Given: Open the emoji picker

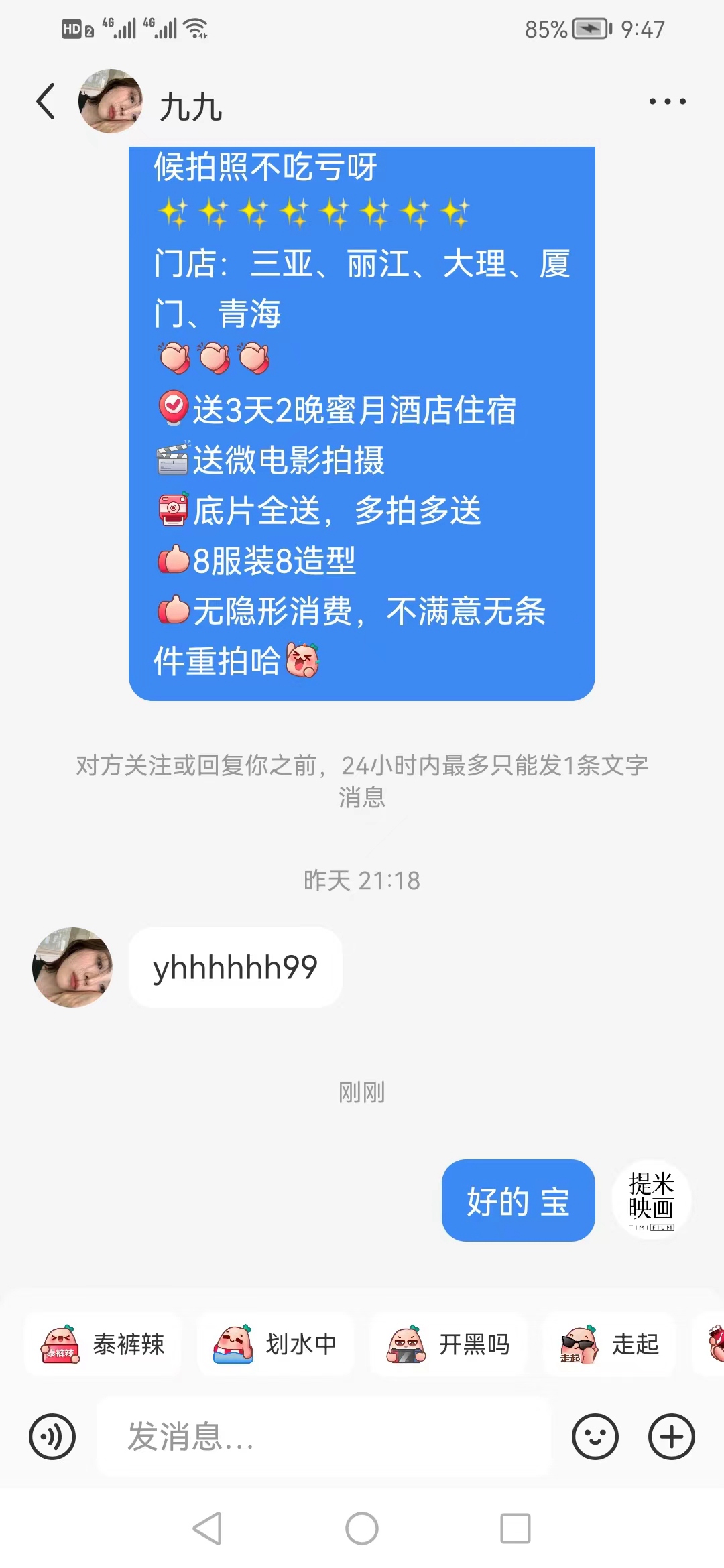Looking at the screenshot, I should (595, 1437).
